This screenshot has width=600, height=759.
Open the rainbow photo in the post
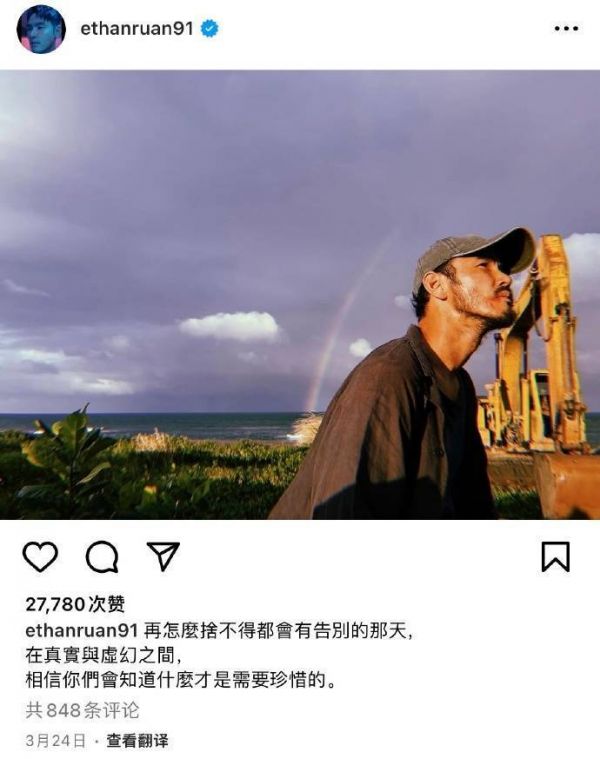point(300,295)
